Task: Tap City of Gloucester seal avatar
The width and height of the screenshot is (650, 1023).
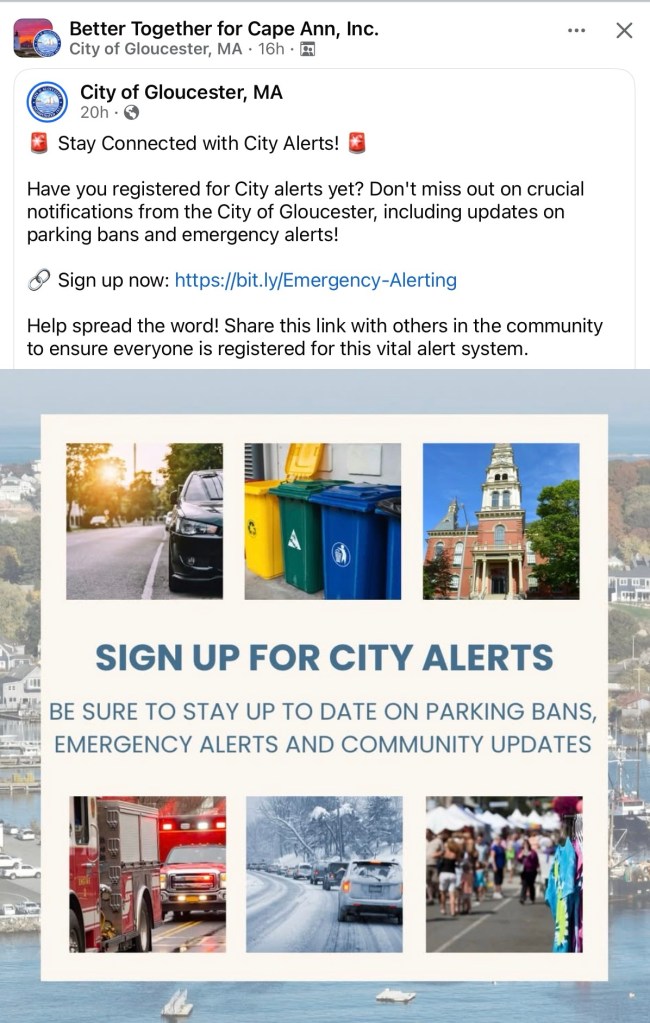Action: (x=47, y=102)
